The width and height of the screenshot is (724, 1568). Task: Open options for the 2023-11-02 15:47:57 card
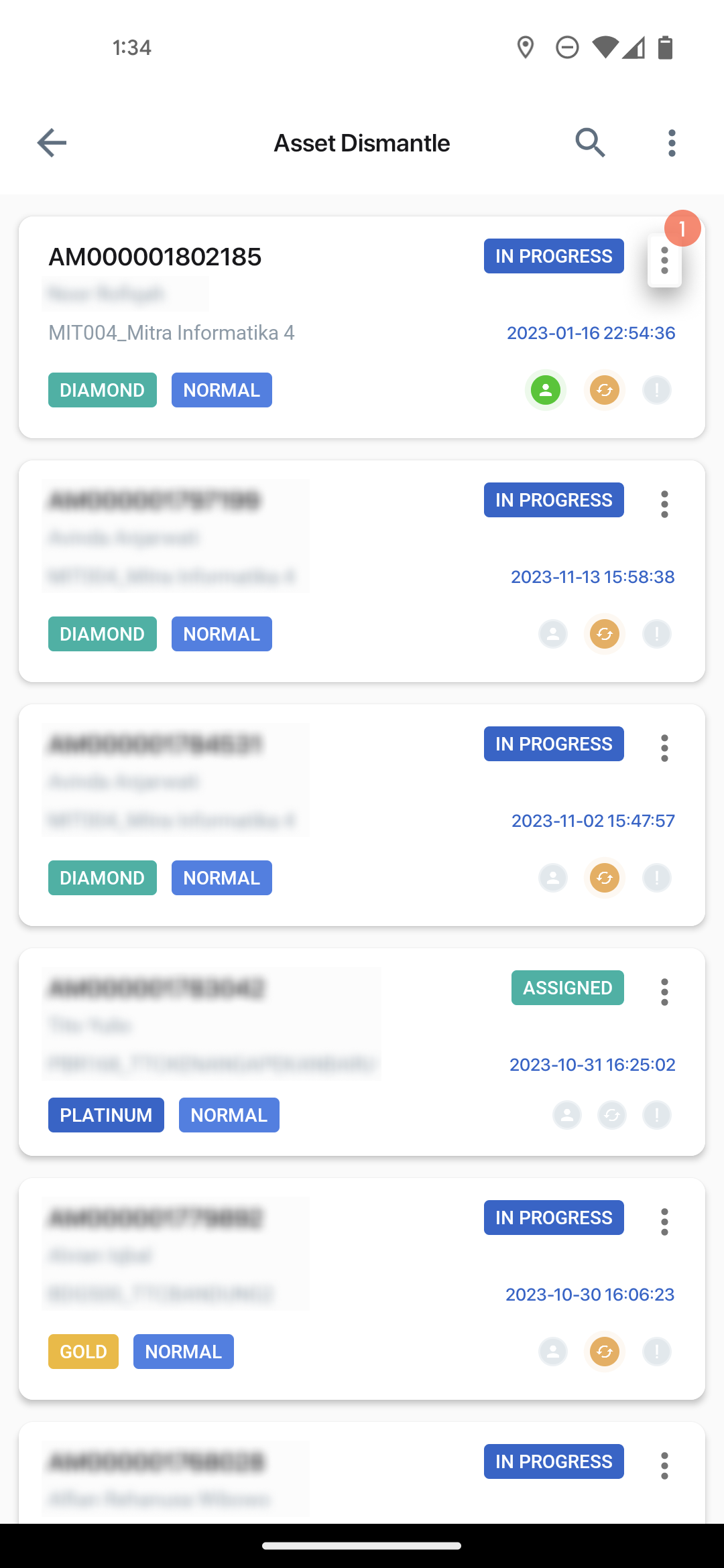[x=664, y=748]
